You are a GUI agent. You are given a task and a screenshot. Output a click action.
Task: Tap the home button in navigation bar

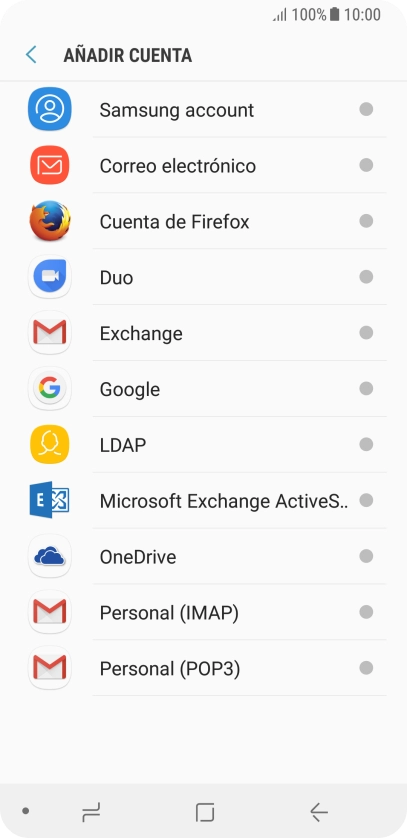tap(205, 812)
